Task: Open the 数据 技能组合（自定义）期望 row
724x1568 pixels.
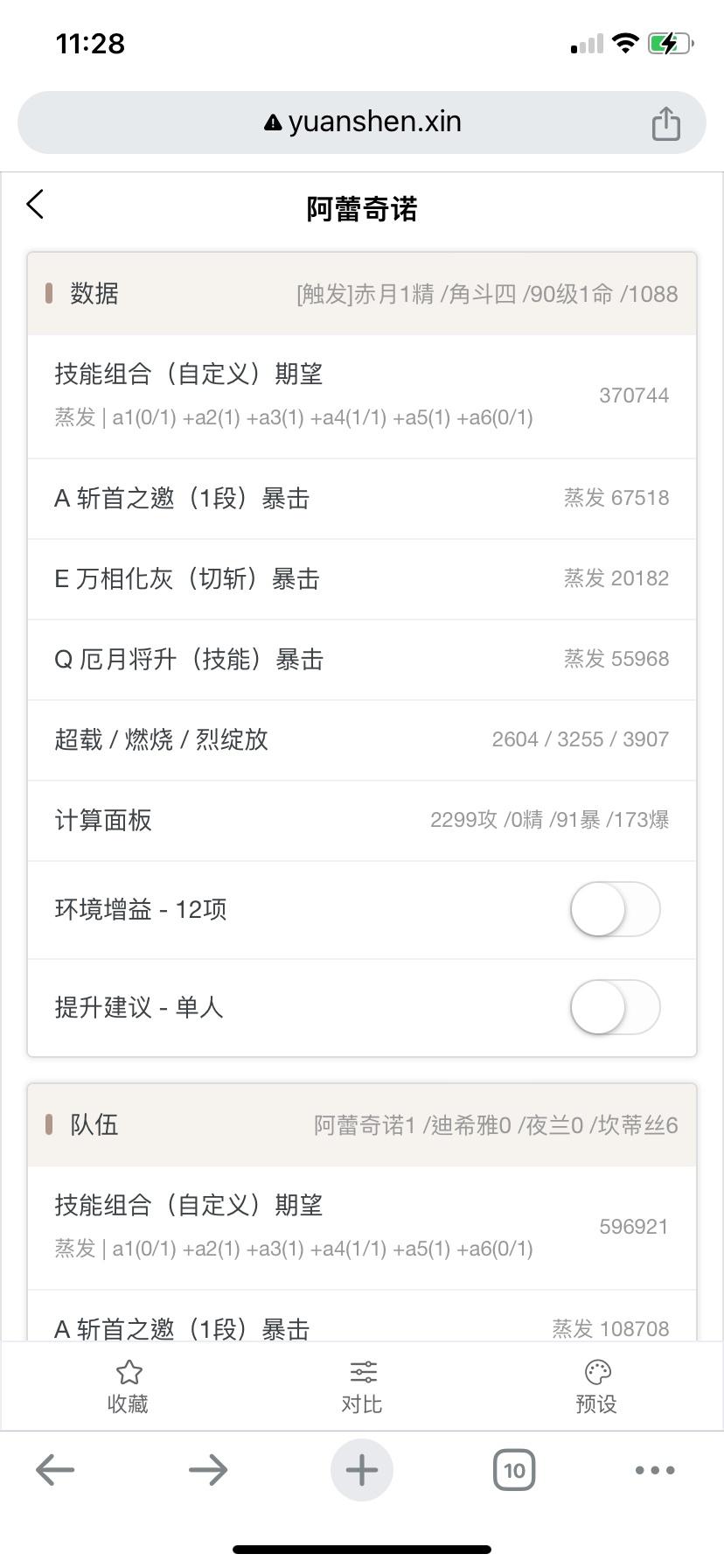Action: 362,395
